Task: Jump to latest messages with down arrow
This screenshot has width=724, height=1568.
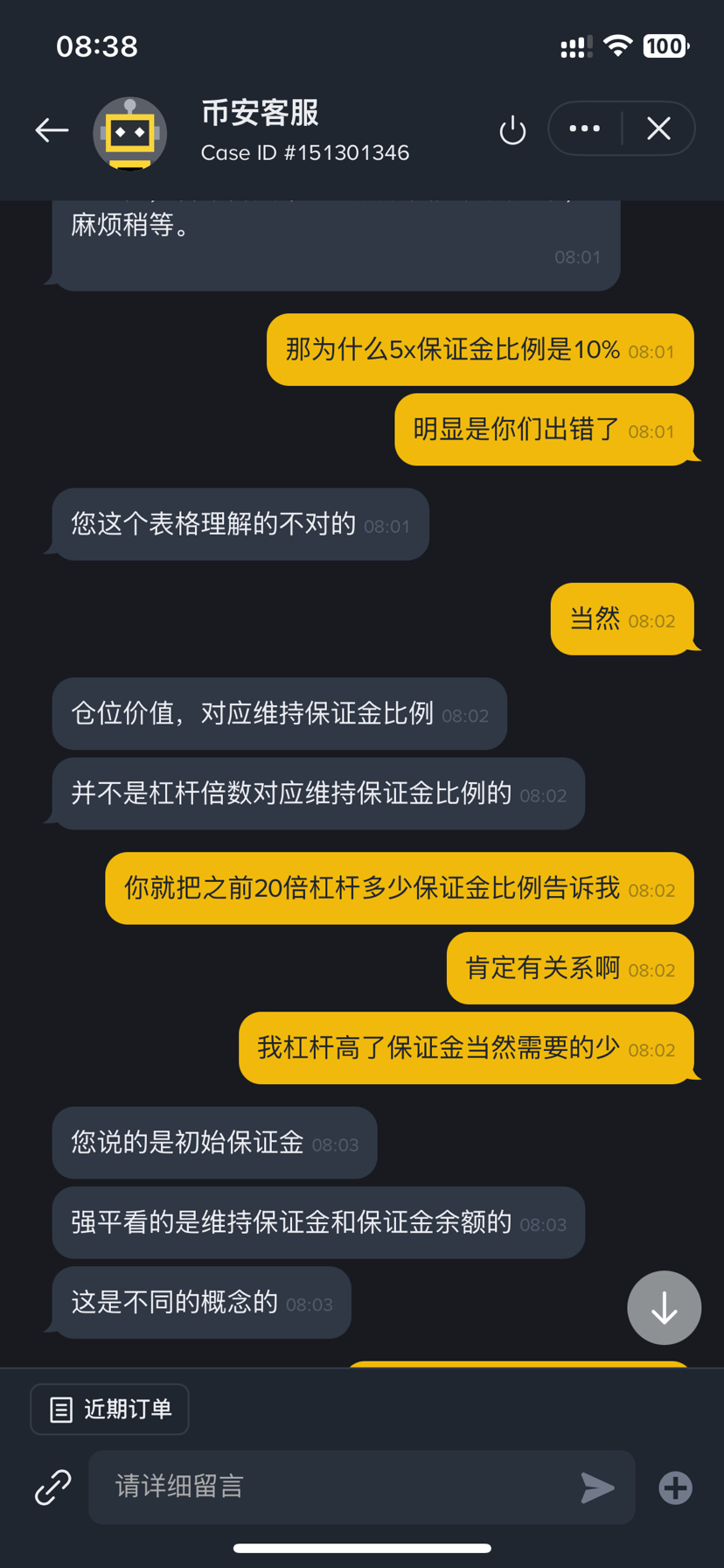Action: pos(664,1307)
